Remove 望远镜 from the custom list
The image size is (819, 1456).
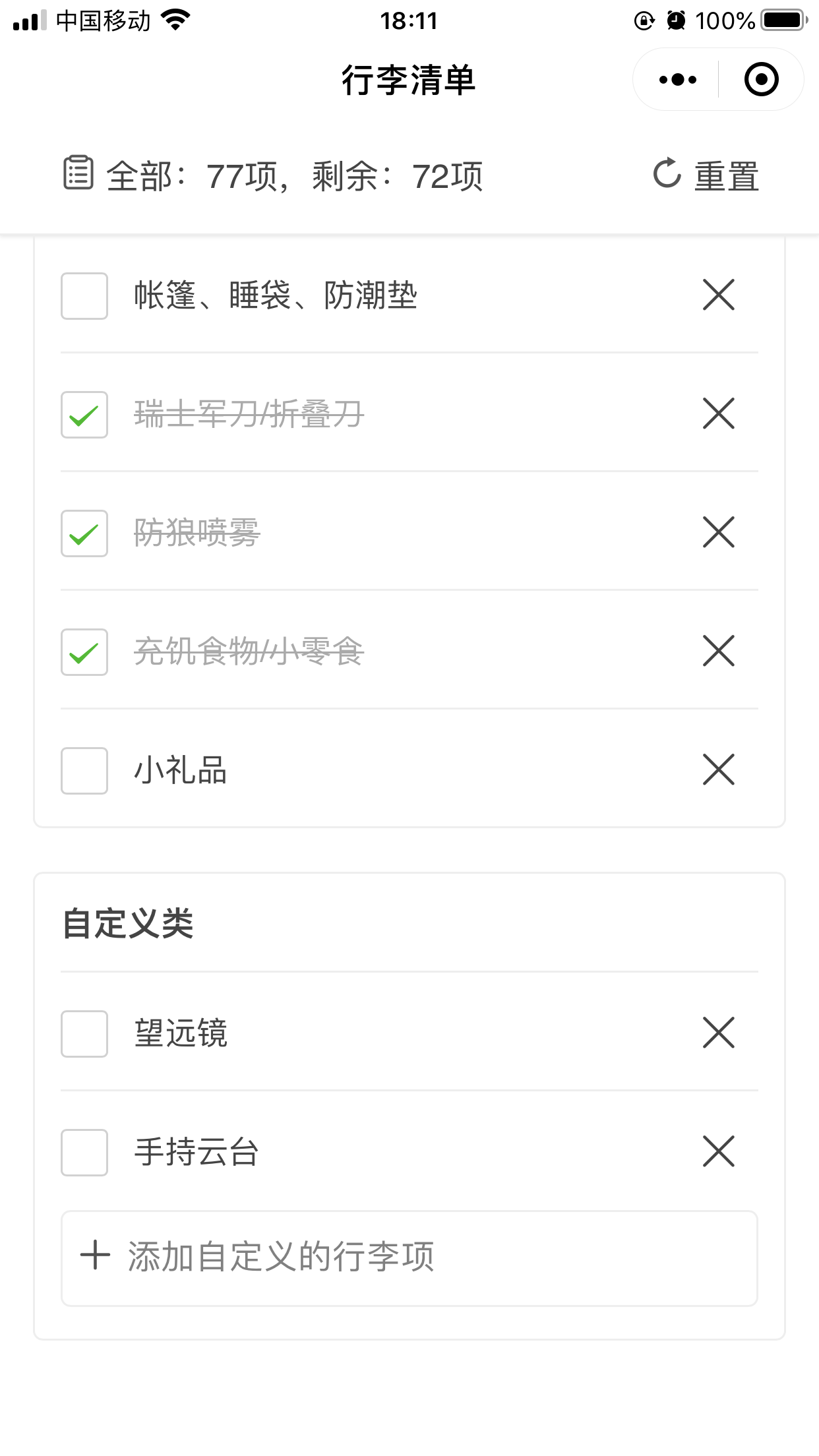[x=719, y=1033]
